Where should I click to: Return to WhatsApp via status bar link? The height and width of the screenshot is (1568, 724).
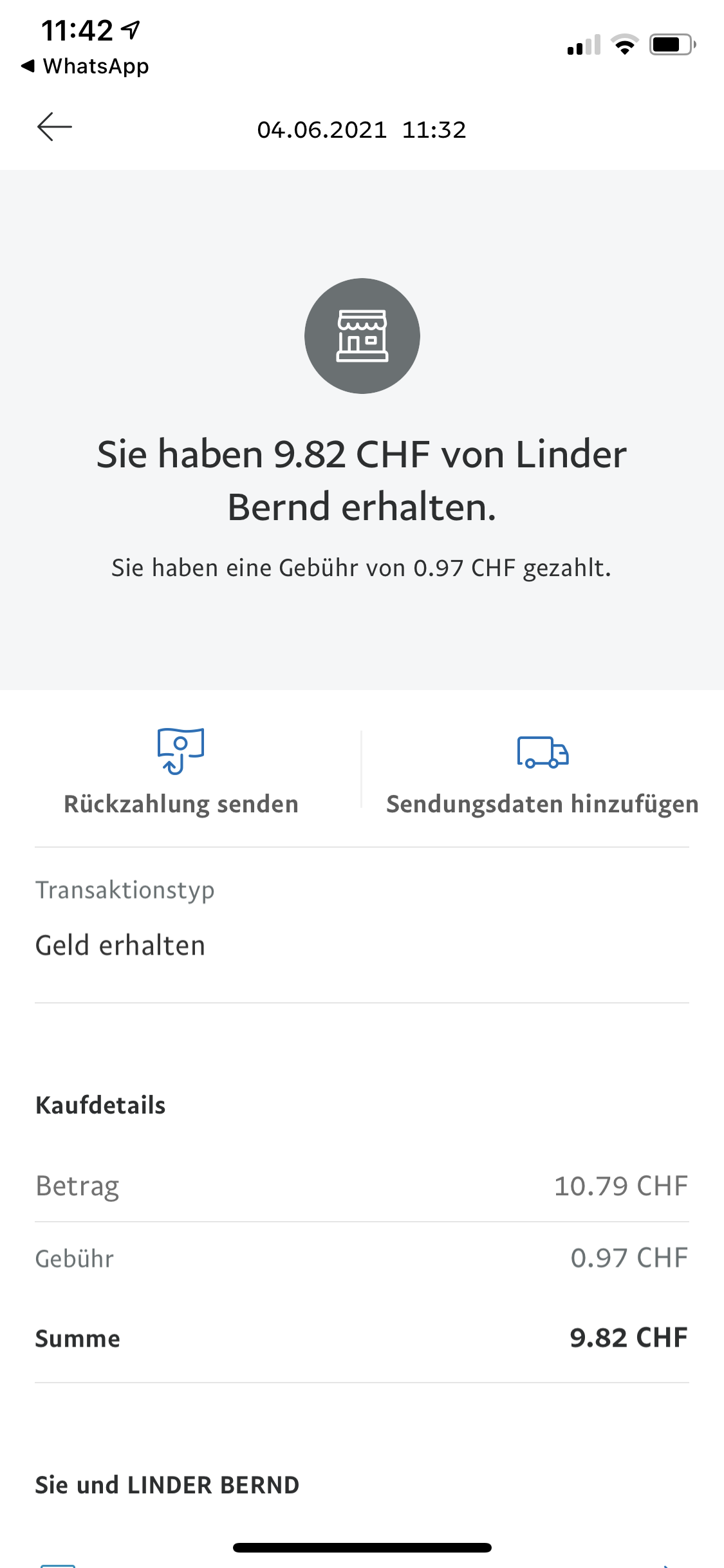[x=85, y=66]
